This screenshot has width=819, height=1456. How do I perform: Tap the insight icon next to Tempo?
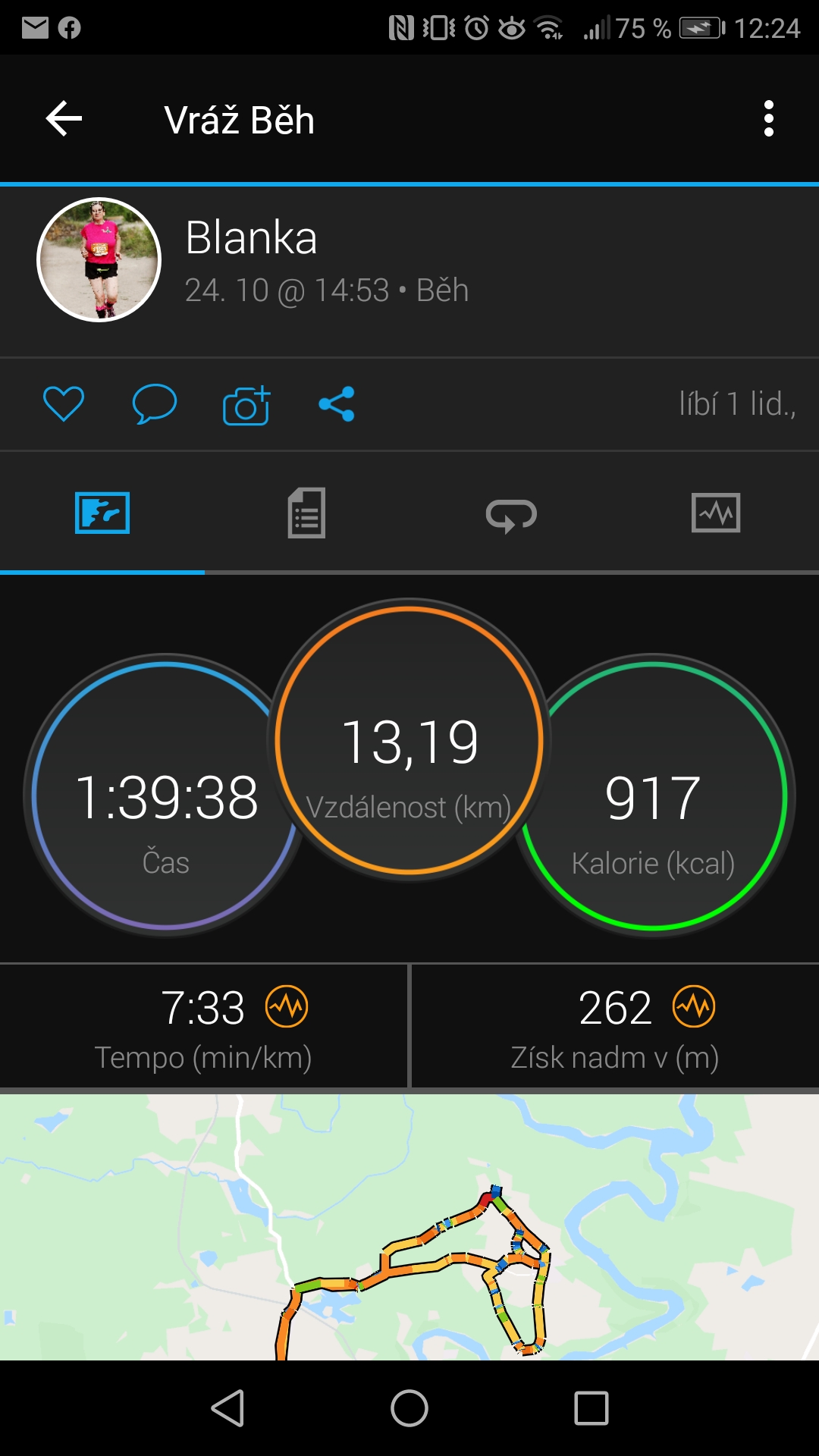(x=287, y=1006)
